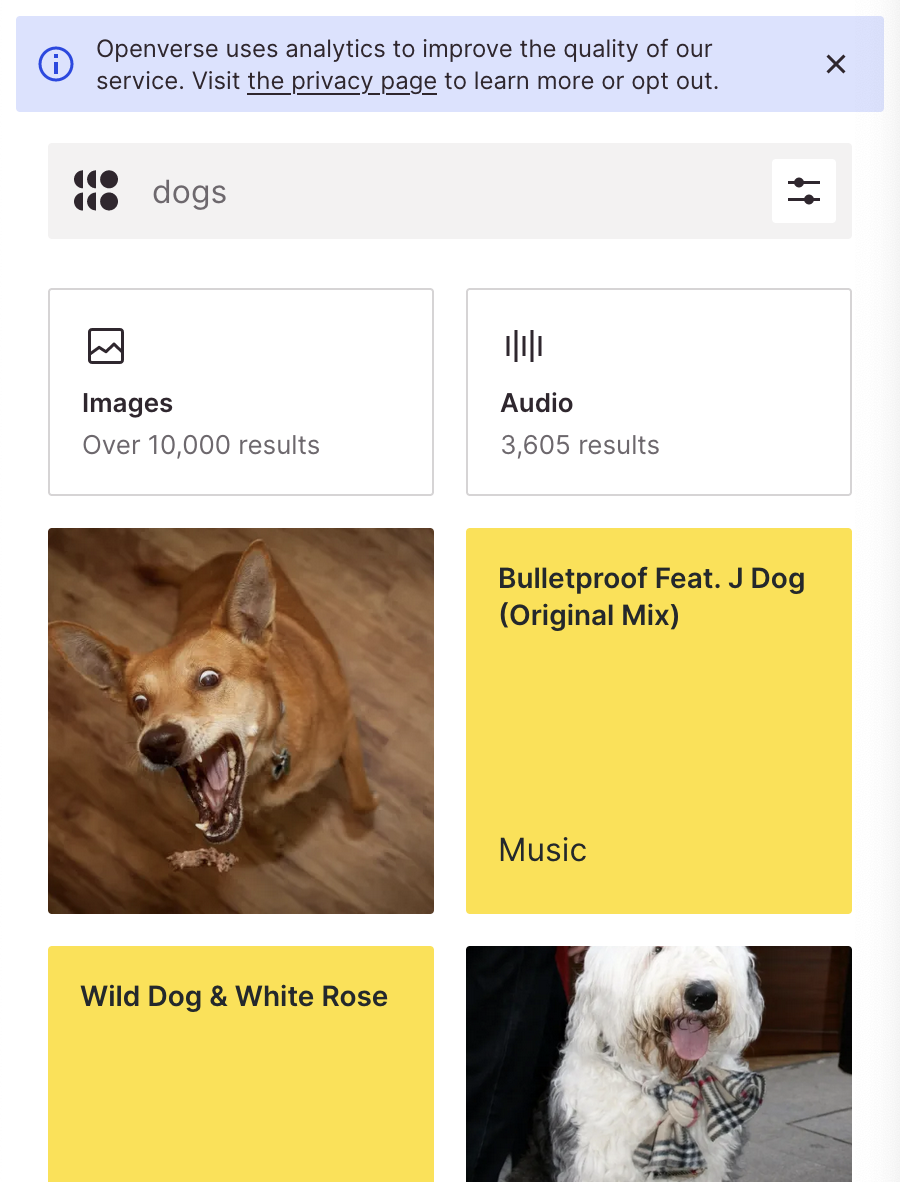
Task: Click the Music genre label on the yellow card
Action: click(x=542, y=849)
